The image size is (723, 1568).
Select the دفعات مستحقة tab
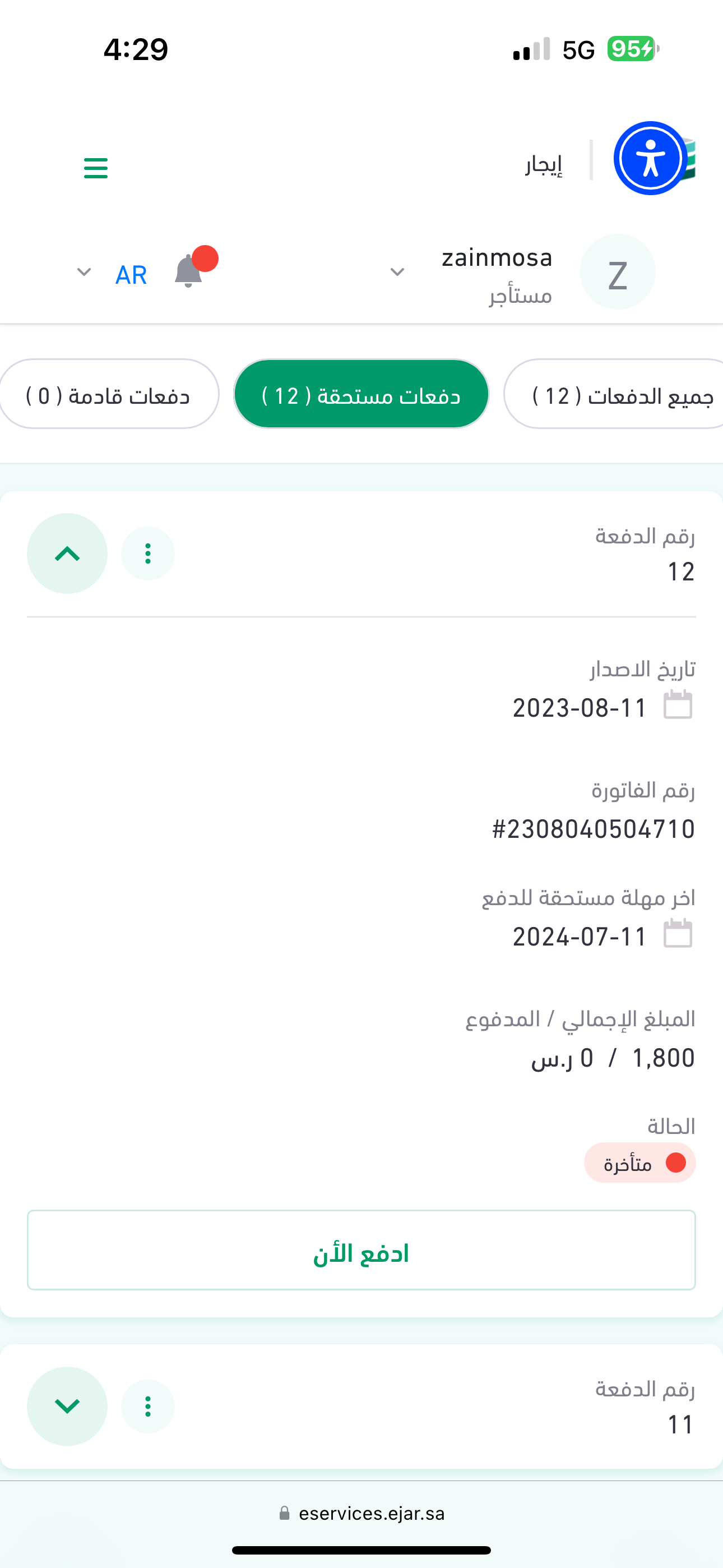[x=361, y=394]
